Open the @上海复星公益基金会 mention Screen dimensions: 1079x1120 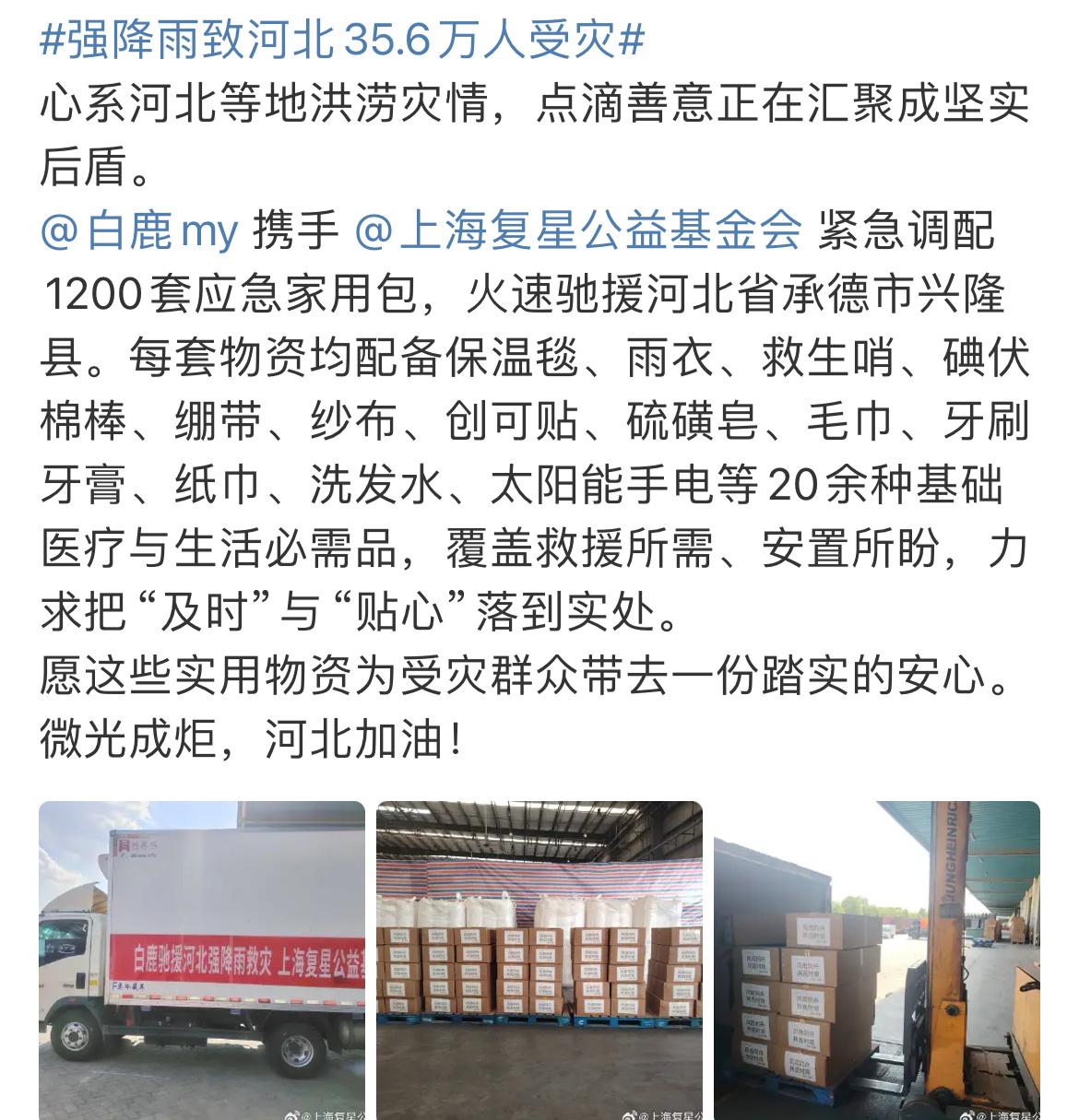pos(577,230)
